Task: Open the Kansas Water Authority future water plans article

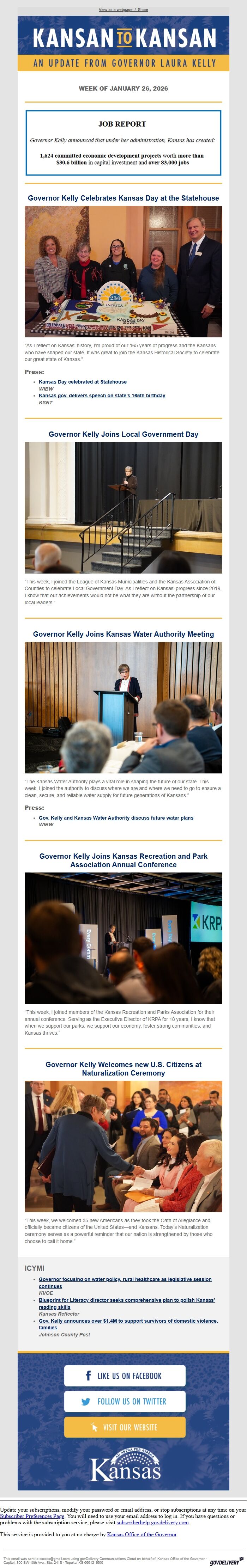Action: coord(116,817)
